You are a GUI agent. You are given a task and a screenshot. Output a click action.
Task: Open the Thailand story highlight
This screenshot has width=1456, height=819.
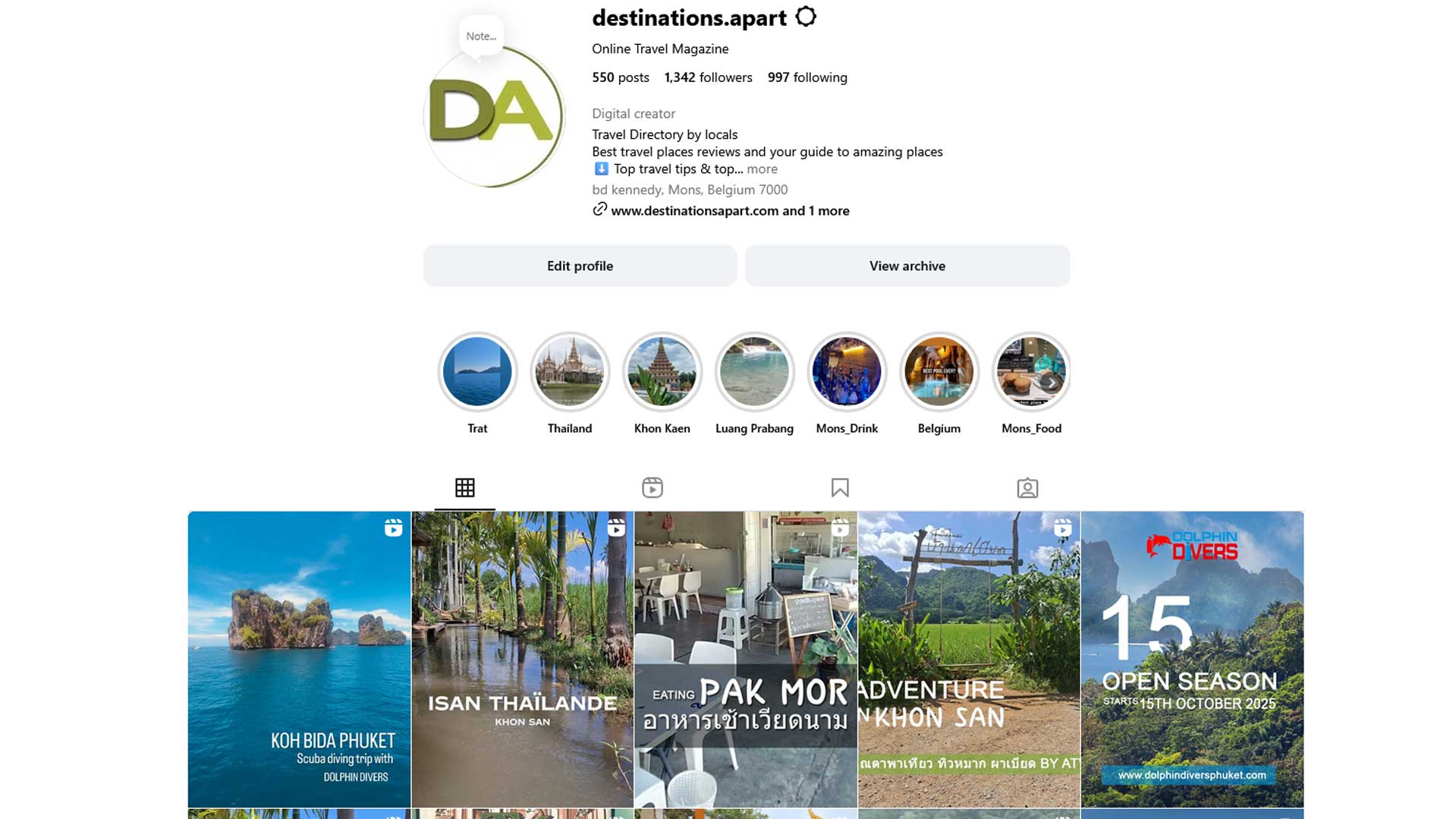pyautogui.click(x=570, y=372)
